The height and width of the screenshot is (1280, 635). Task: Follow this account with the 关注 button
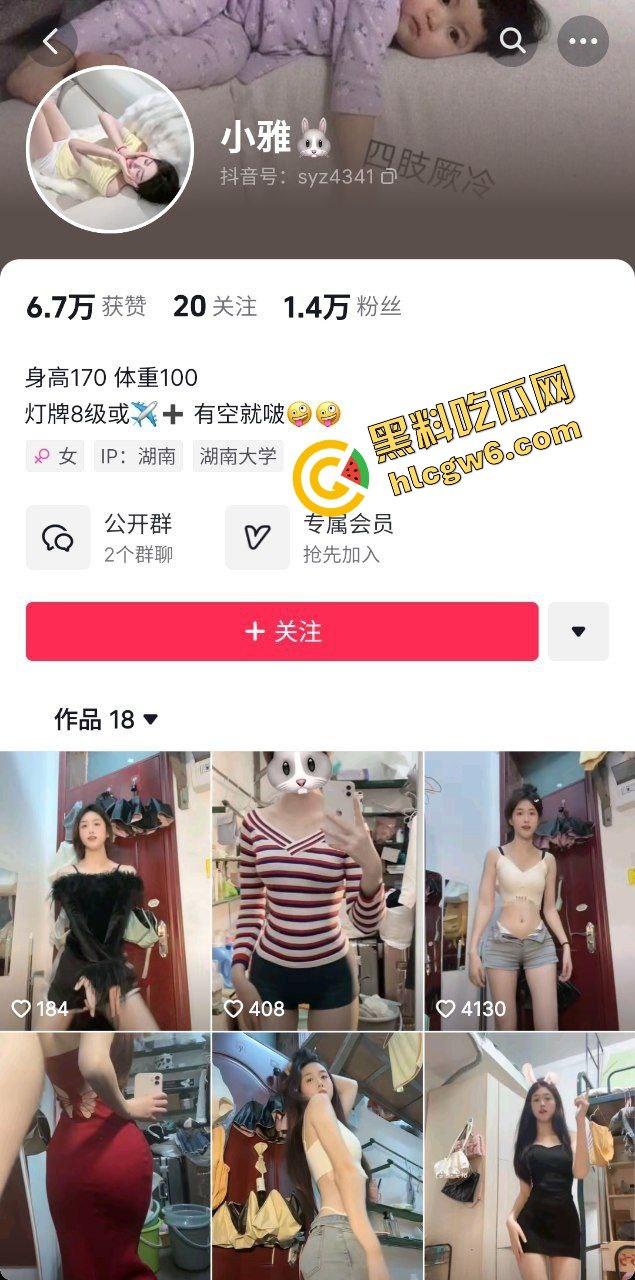tap(282, 632)
